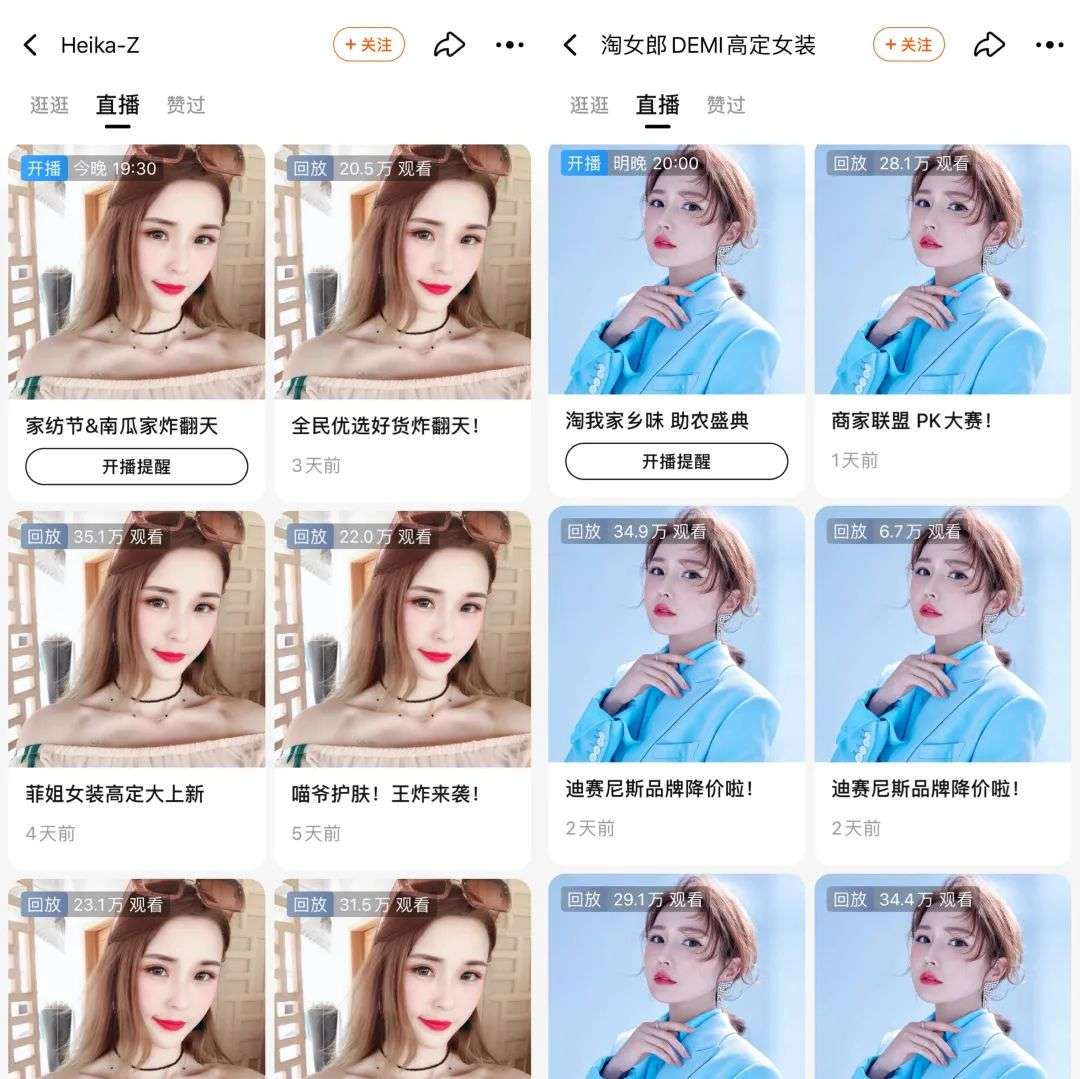Go back from 淘女郎DEMI高定女装 page

coord(570,45)
